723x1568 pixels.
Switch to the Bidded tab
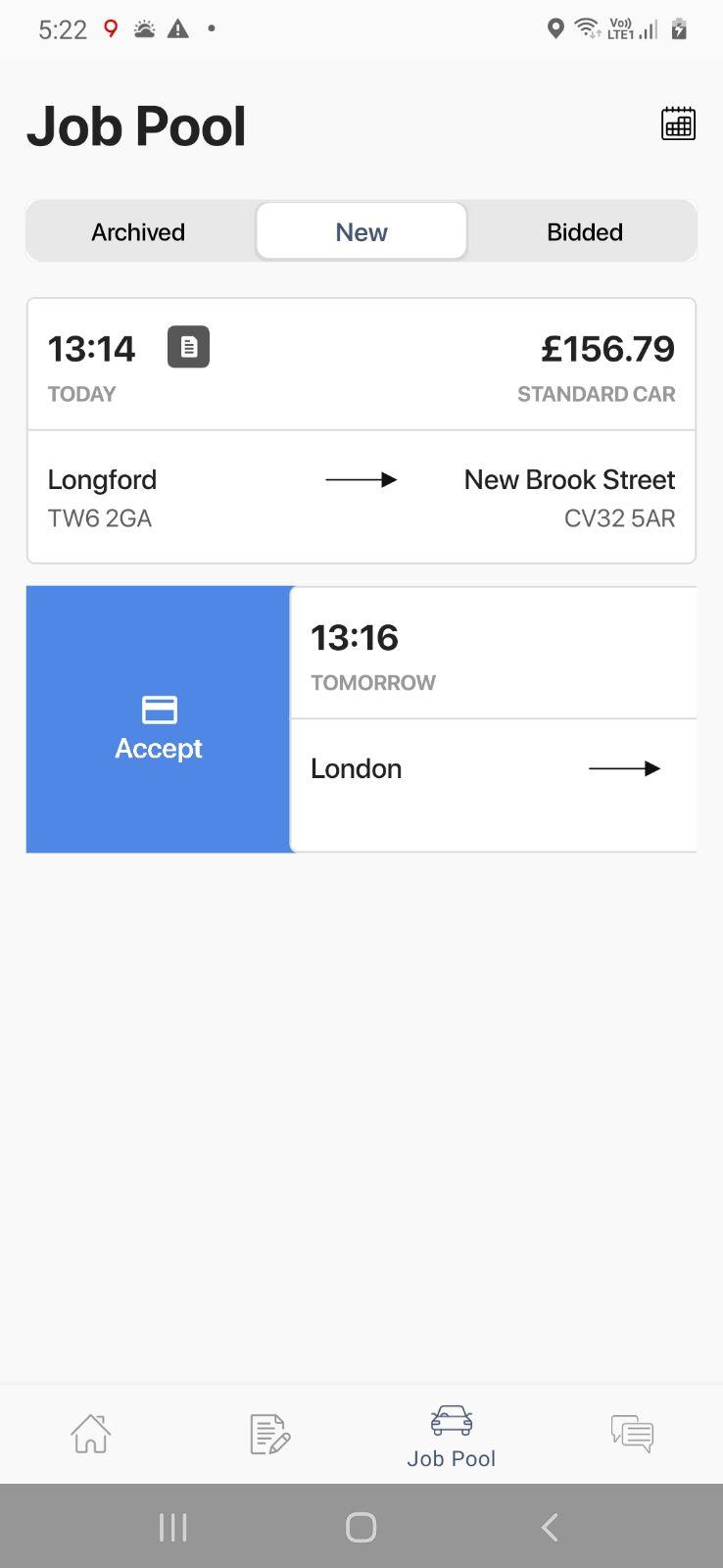[x=584, y=232]
